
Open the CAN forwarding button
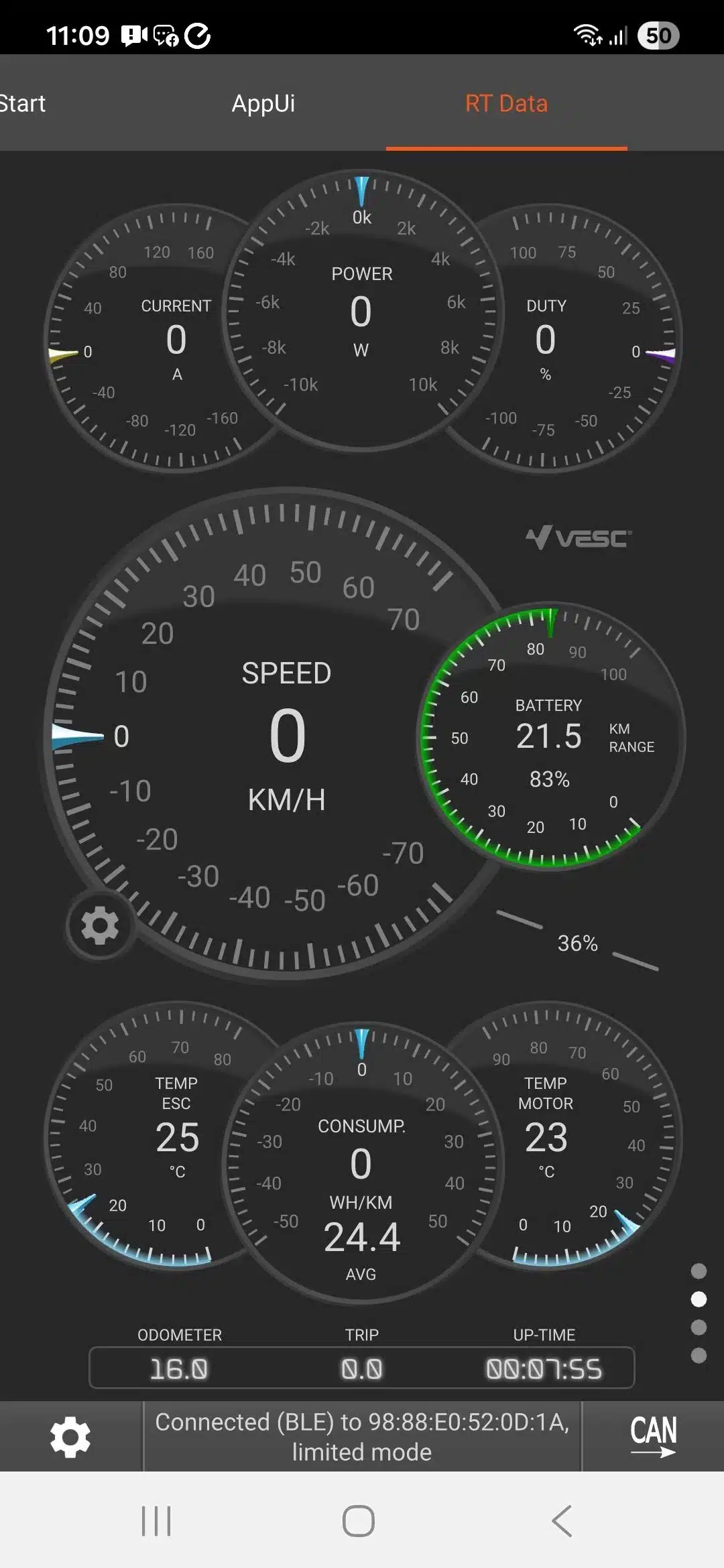click(653, 1435)
